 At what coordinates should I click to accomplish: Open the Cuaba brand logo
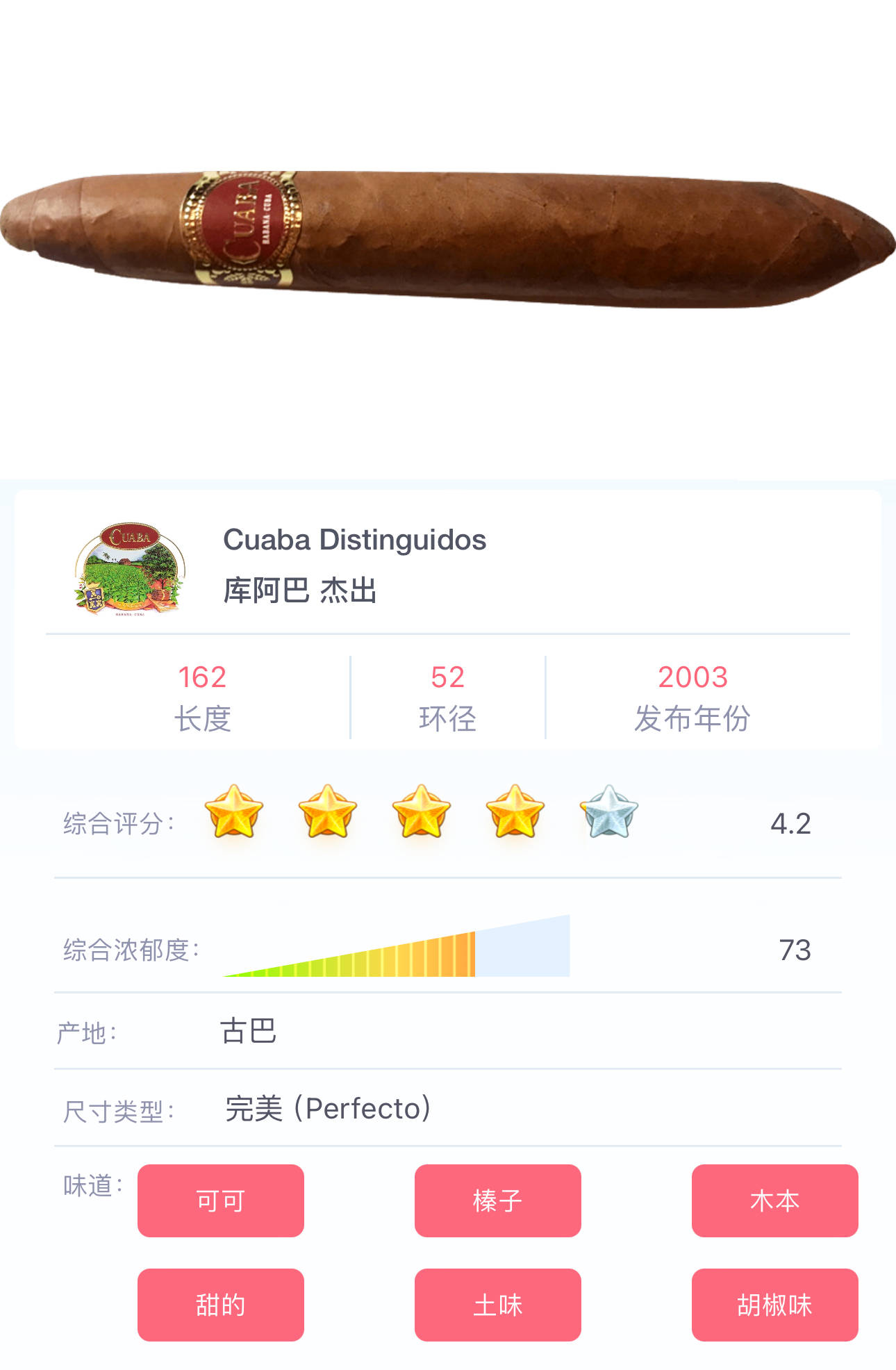coord(130,569)
